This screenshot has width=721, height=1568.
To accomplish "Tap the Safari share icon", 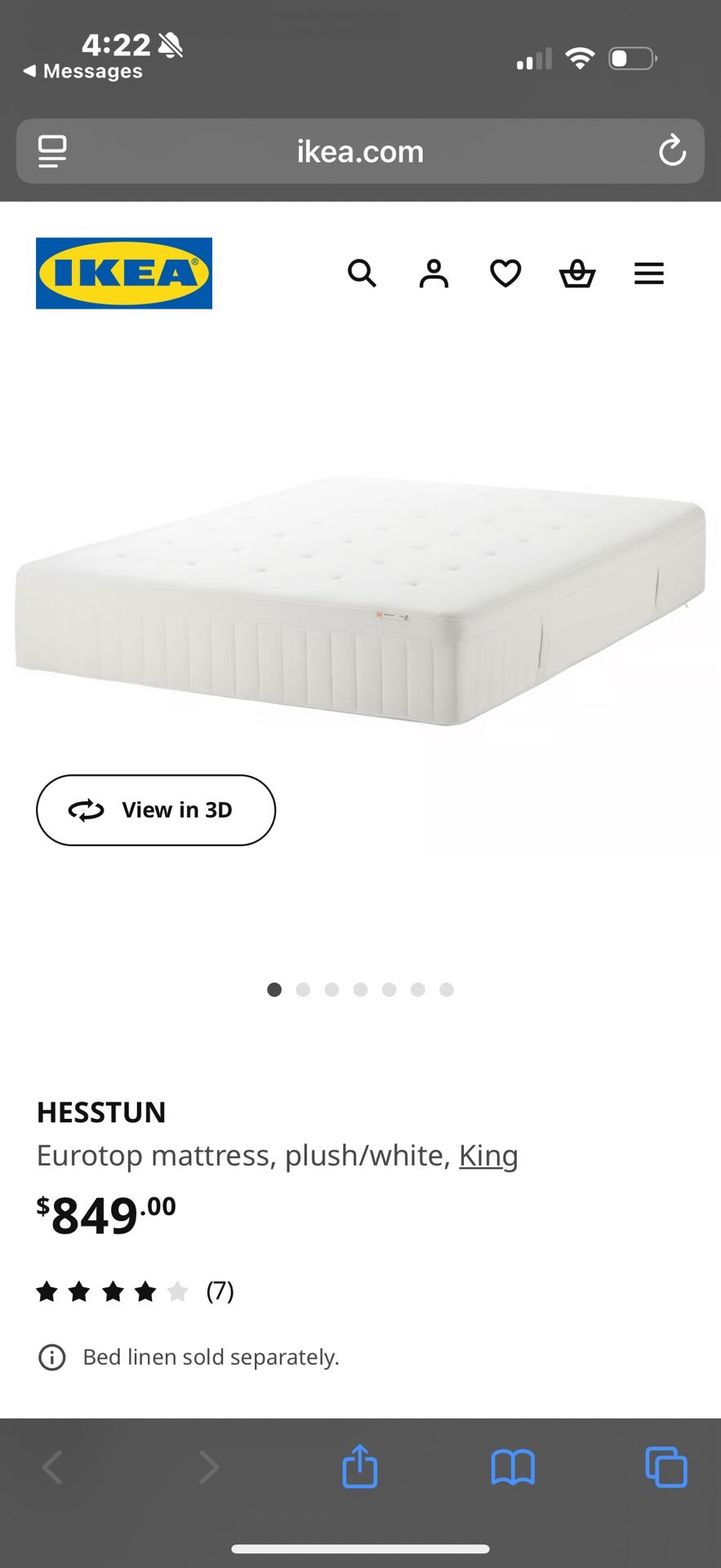I will point(360,1466).
